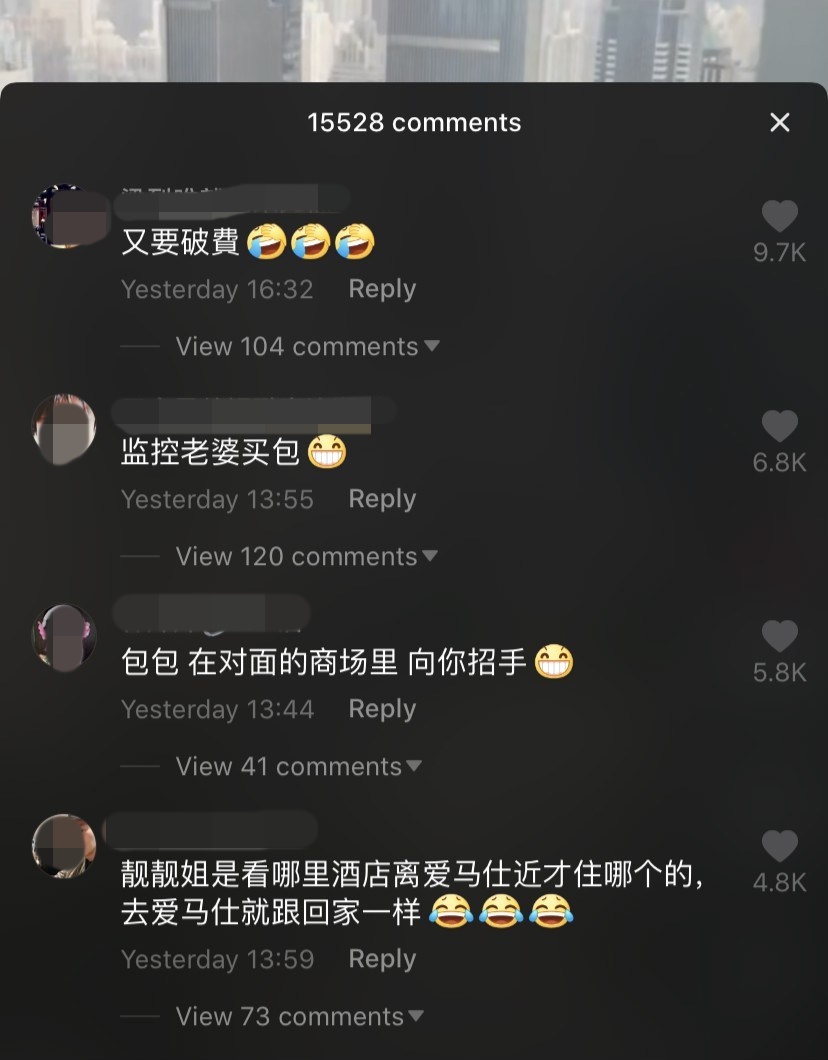This screenshot has height=1060, width=828.
Task: Toggle like on the 监控老婆买包 comment
Action: click(780, 425)
